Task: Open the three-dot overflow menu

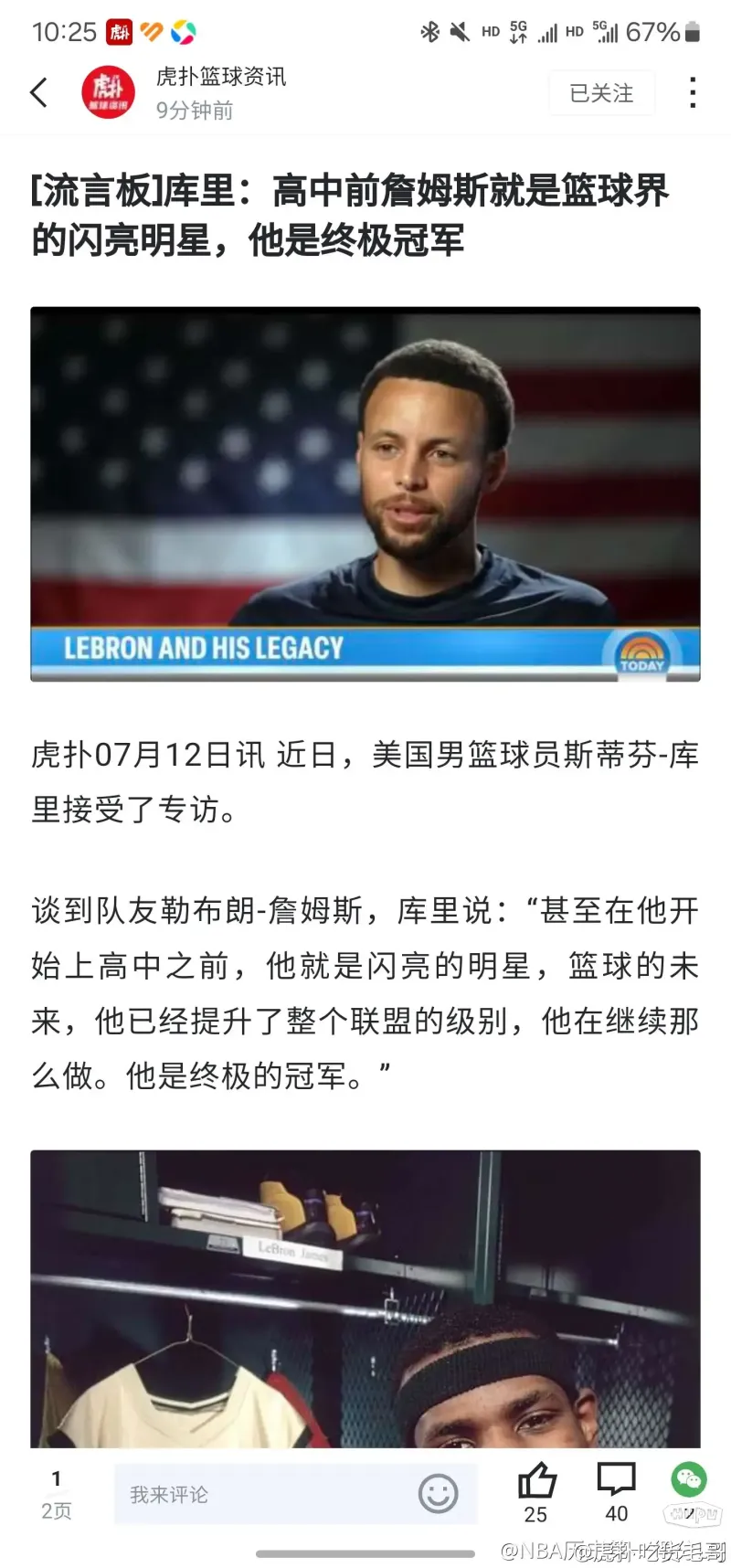Action: [694, 92]
